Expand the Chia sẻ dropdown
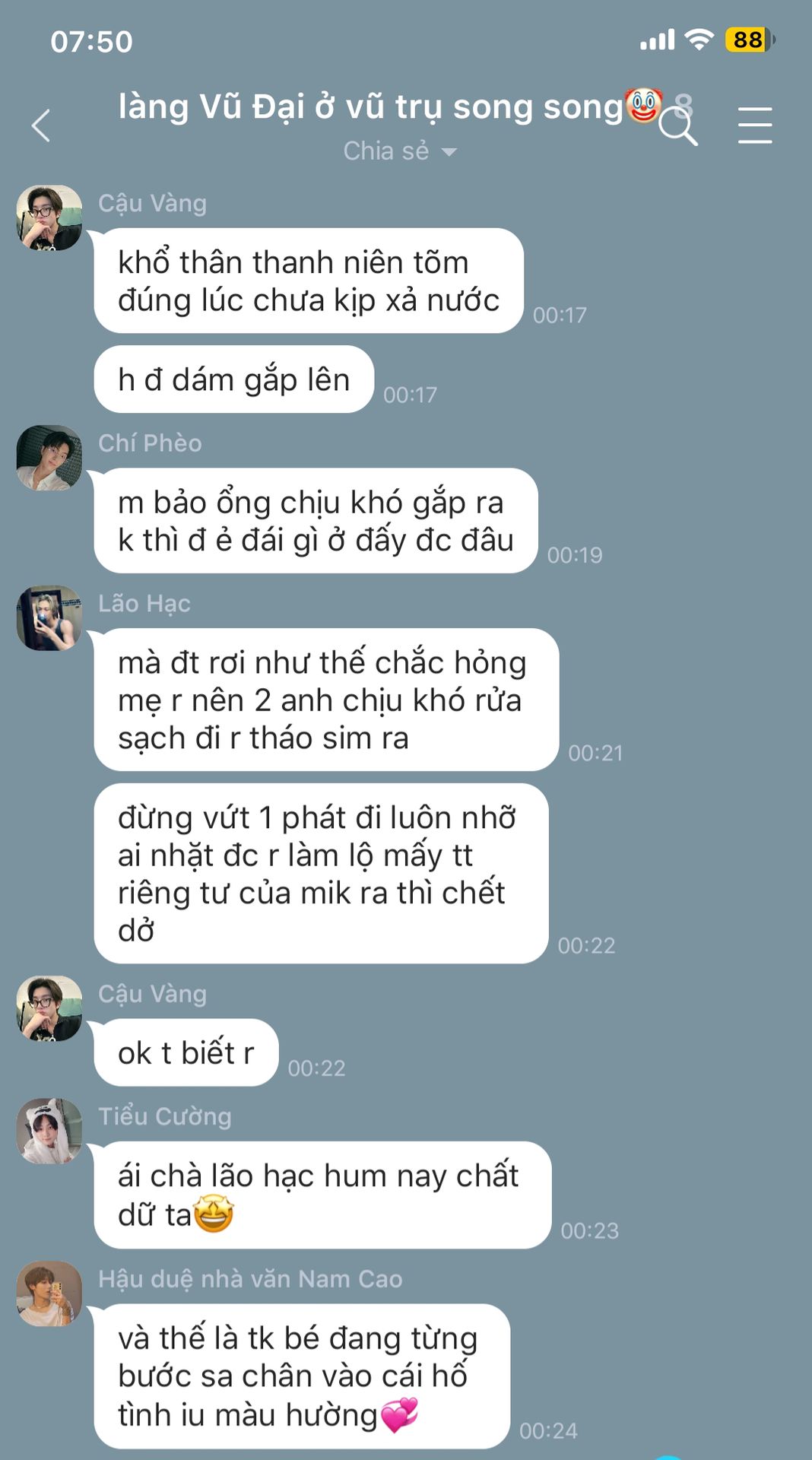812x1460 pixels. click(x=400, y=151)
